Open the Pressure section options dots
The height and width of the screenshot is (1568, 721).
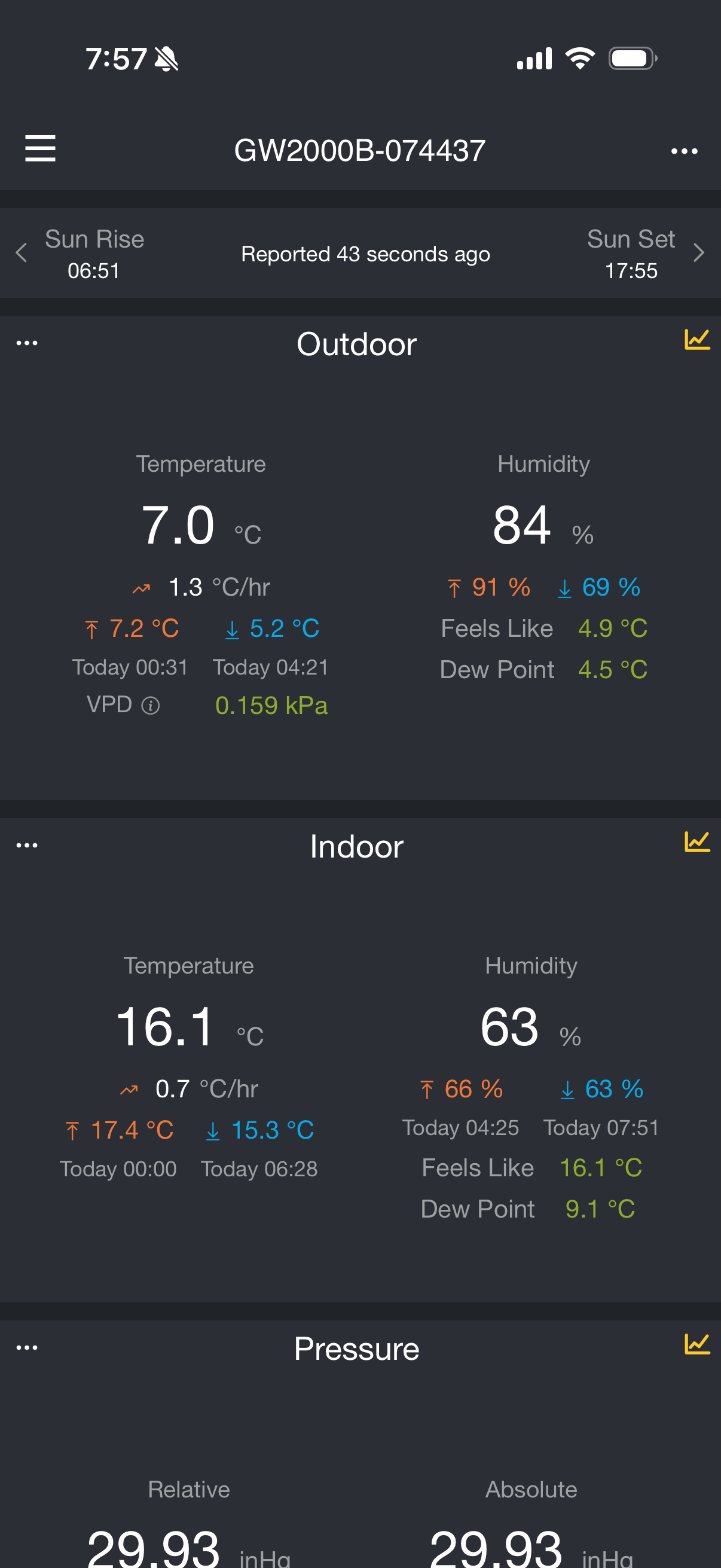[x=27, y=1348]
